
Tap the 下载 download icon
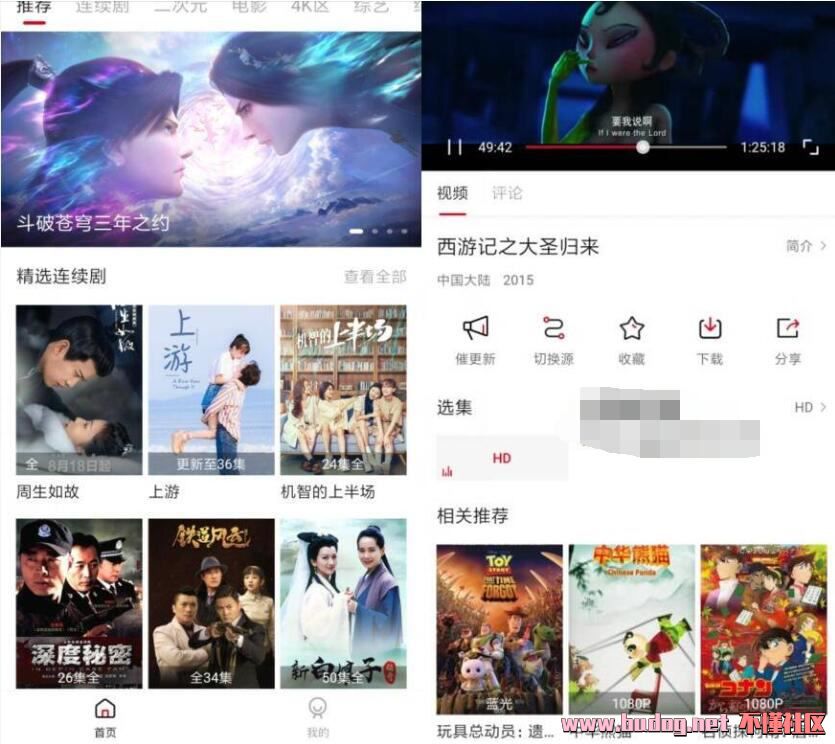(710, 328)
